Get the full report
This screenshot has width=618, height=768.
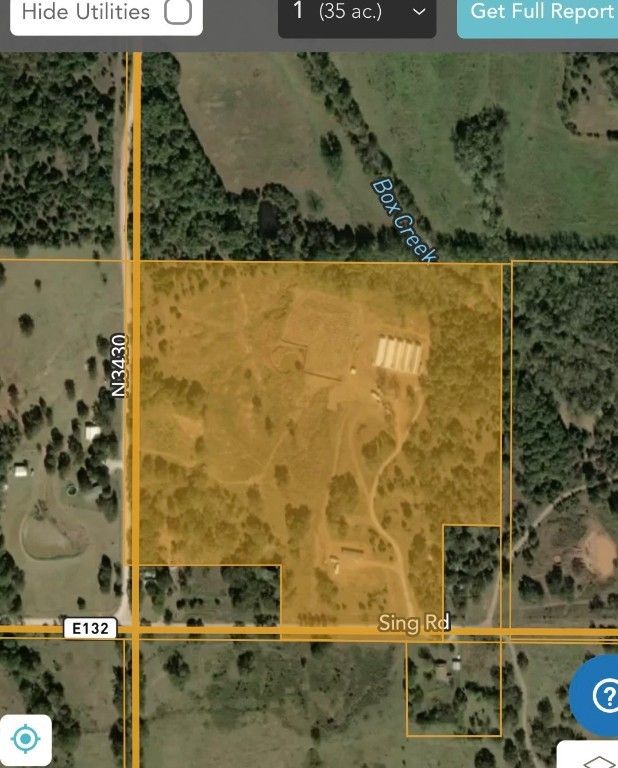[541, 13]
